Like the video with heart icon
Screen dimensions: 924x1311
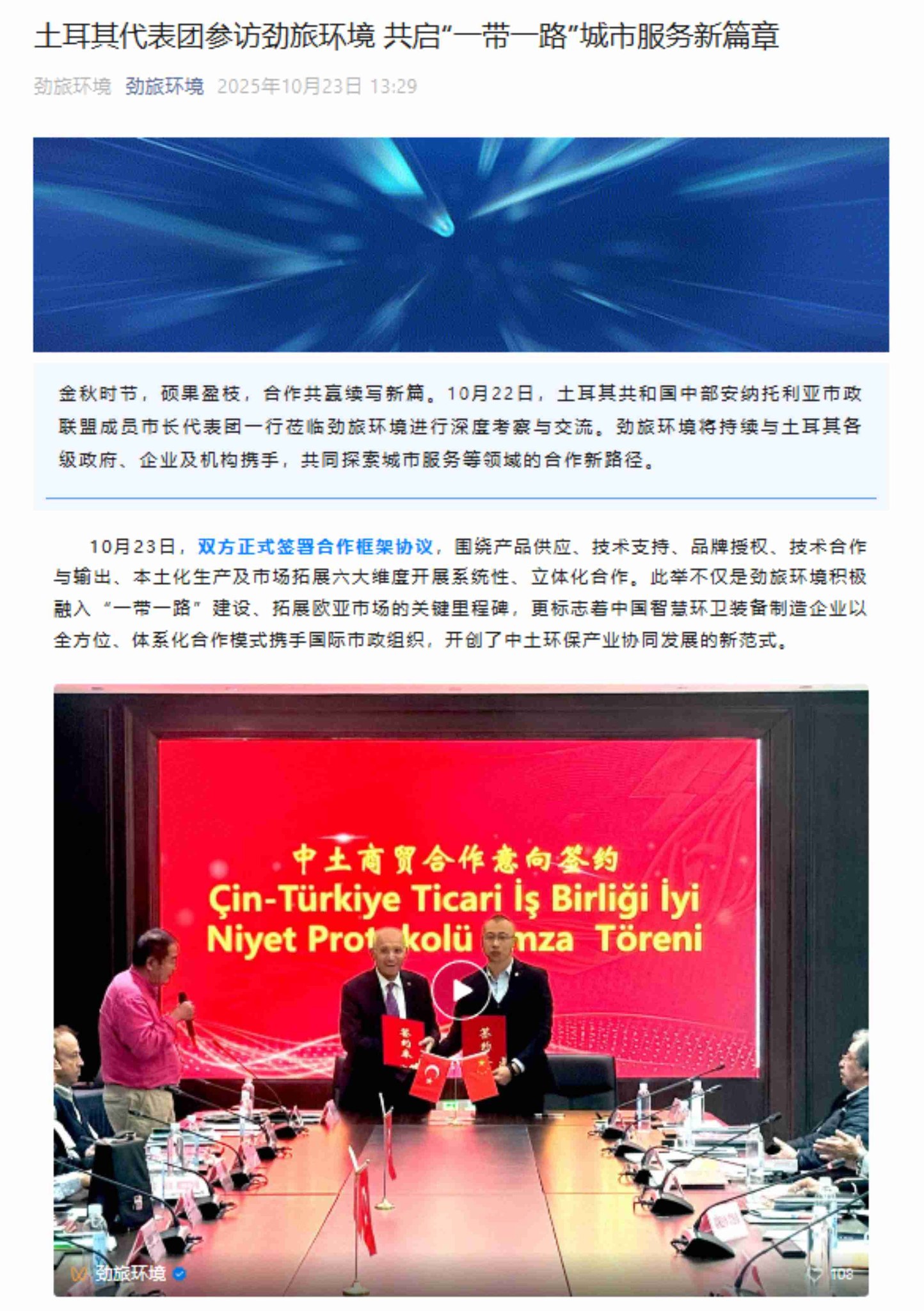coord(815,1274)
